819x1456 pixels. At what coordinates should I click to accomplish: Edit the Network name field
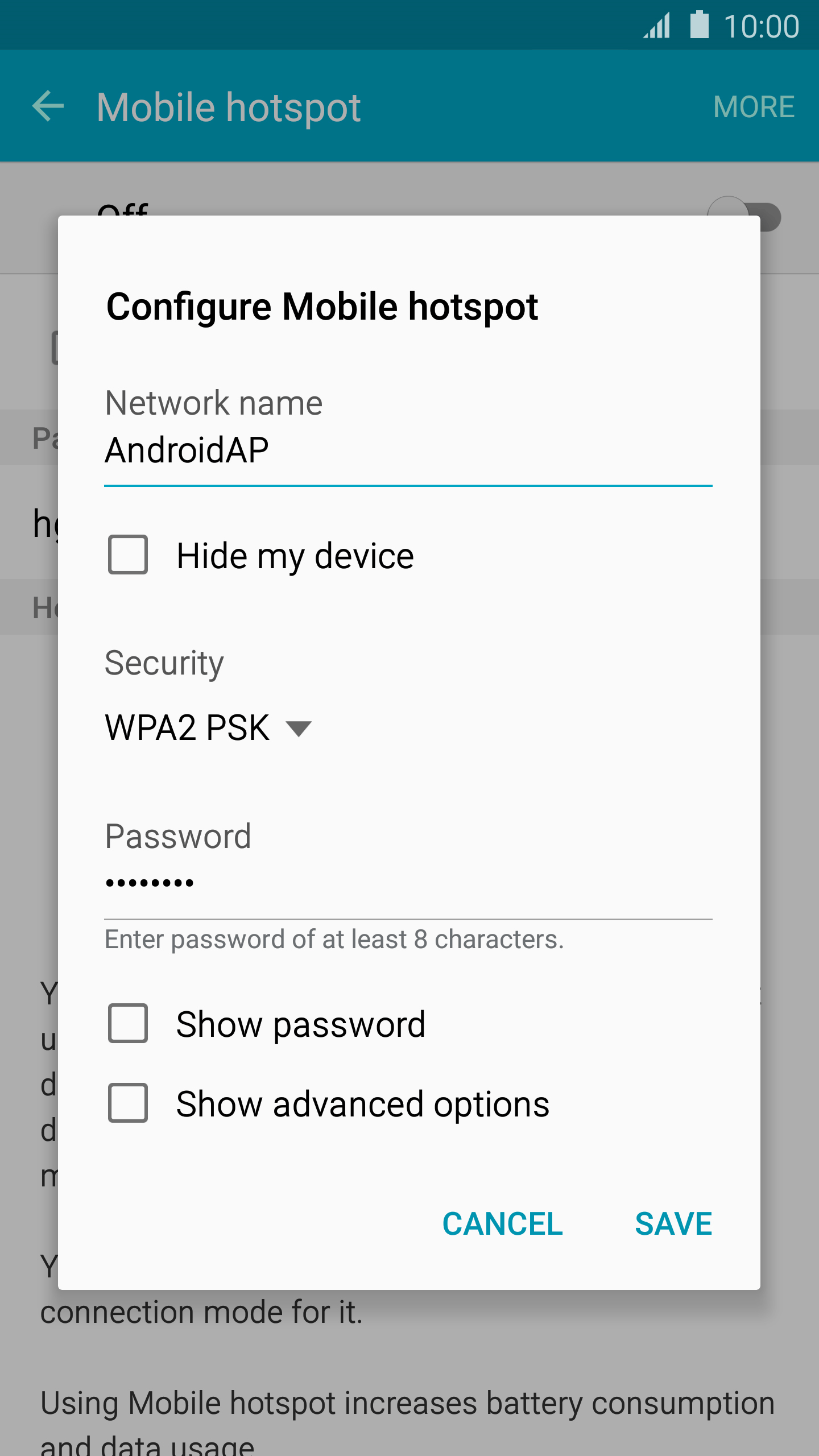[x=408, y=452]
